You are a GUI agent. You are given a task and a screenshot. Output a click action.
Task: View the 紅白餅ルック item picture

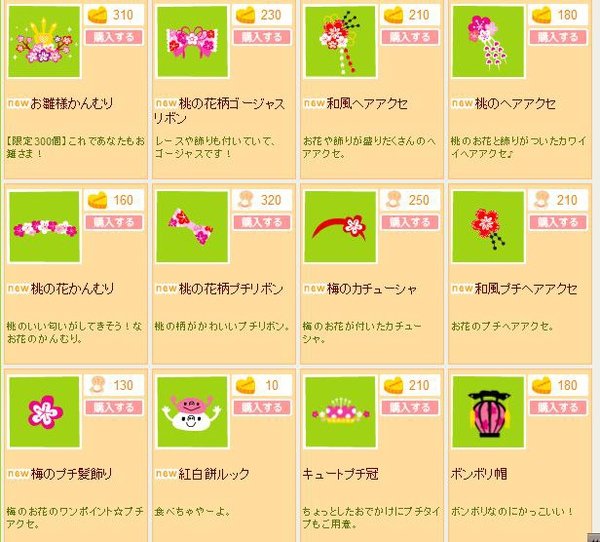pos(193,412)
